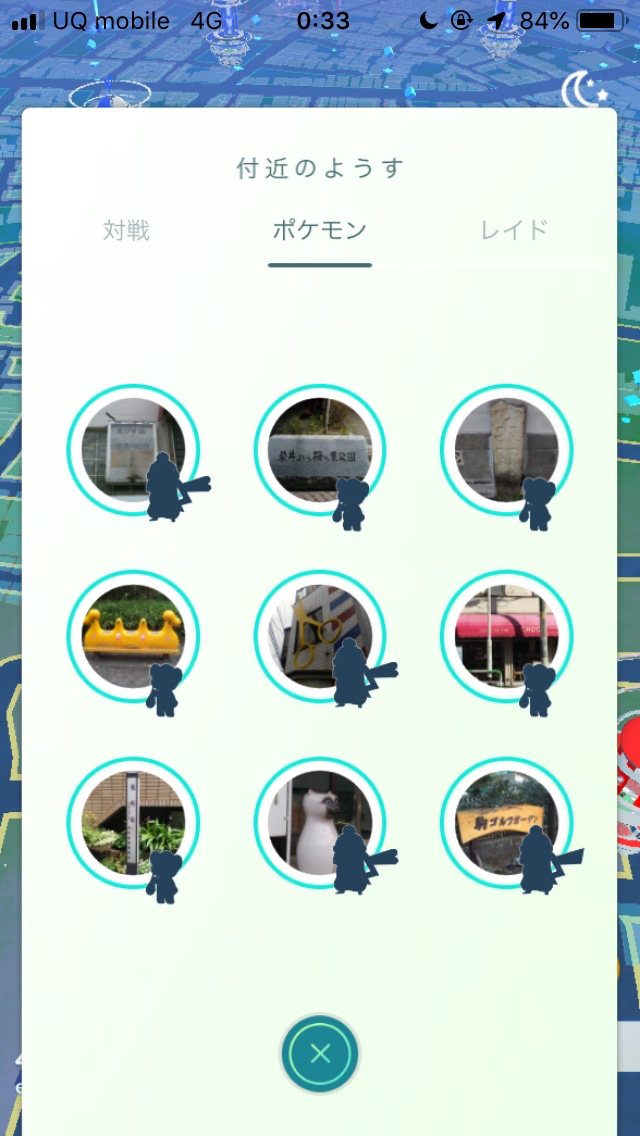Open the PokéStop with the white notice board
This screenshot has height=1136, width=640.
(133, 450)
